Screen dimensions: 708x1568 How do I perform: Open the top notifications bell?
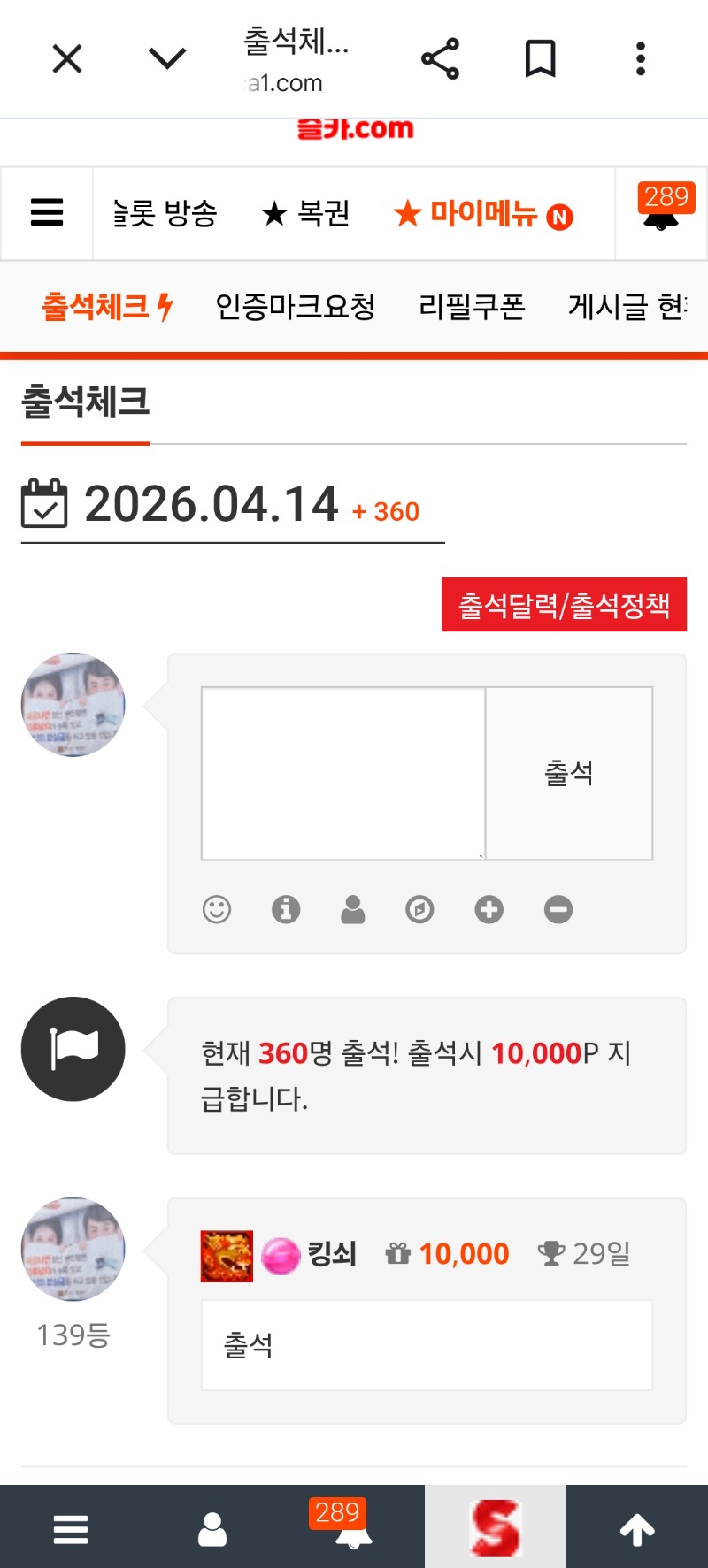coord(661,213)
